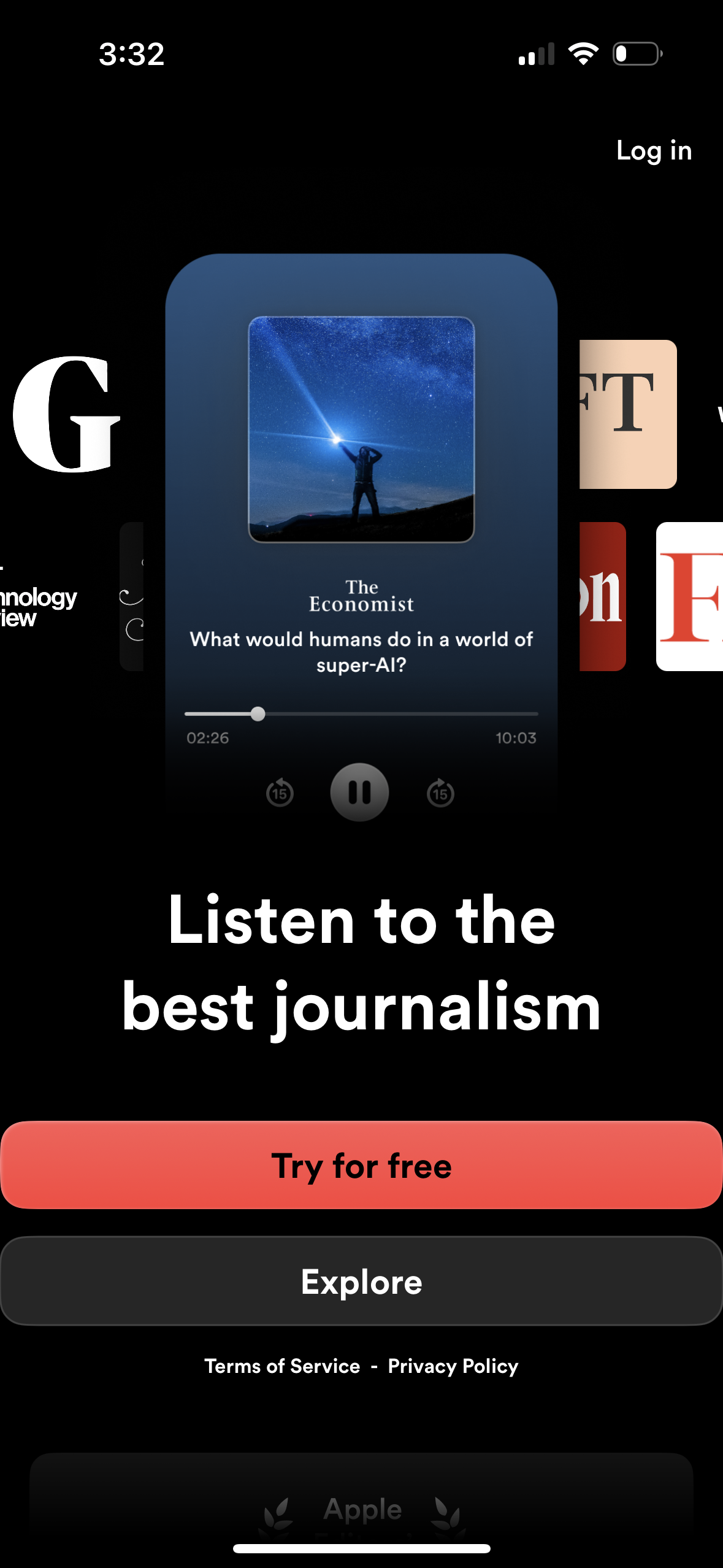Screen dimensions: 723x1568
Task: Tap the elapsed time 02:26 label
Action: point(207,737)
